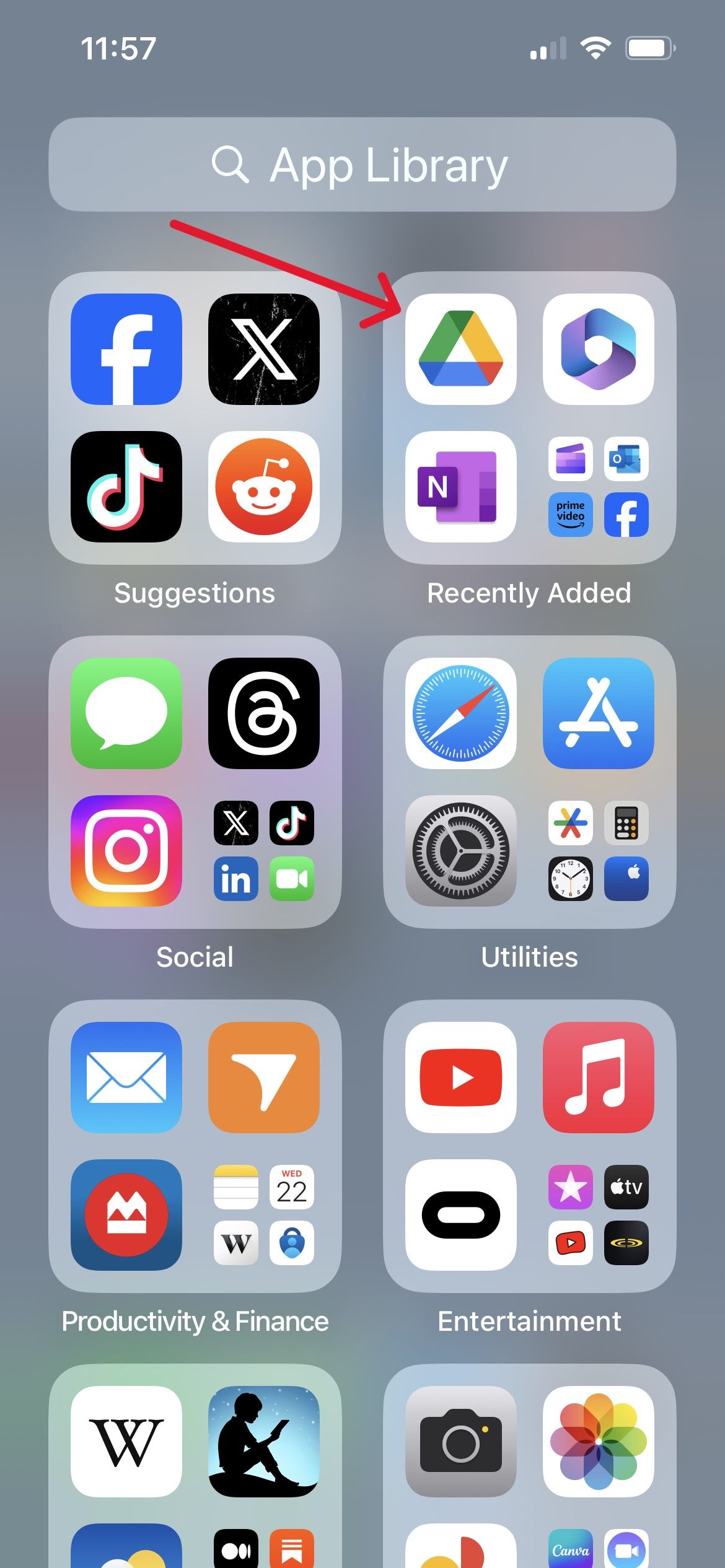
Task: Open the Camera app
Action: click(460, 1441)
